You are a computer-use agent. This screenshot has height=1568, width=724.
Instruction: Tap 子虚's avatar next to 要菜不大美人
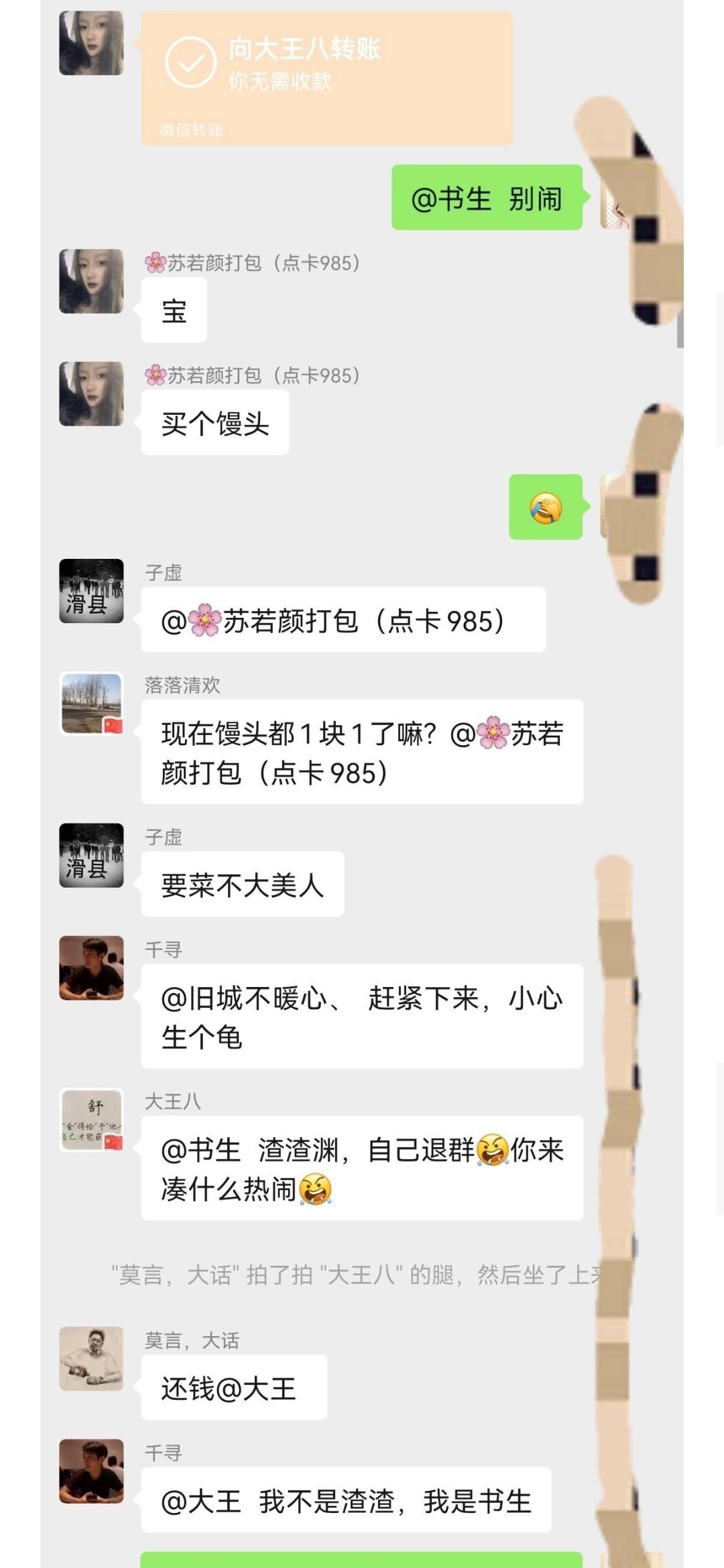[x=92, y=855]
